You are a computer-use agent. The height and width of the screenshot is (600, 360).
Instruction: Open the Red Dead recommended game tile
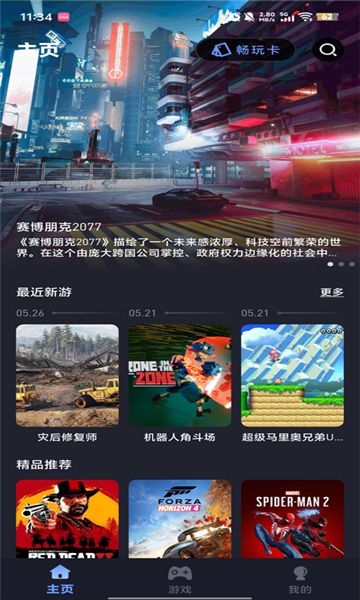(x=67, y=519)
